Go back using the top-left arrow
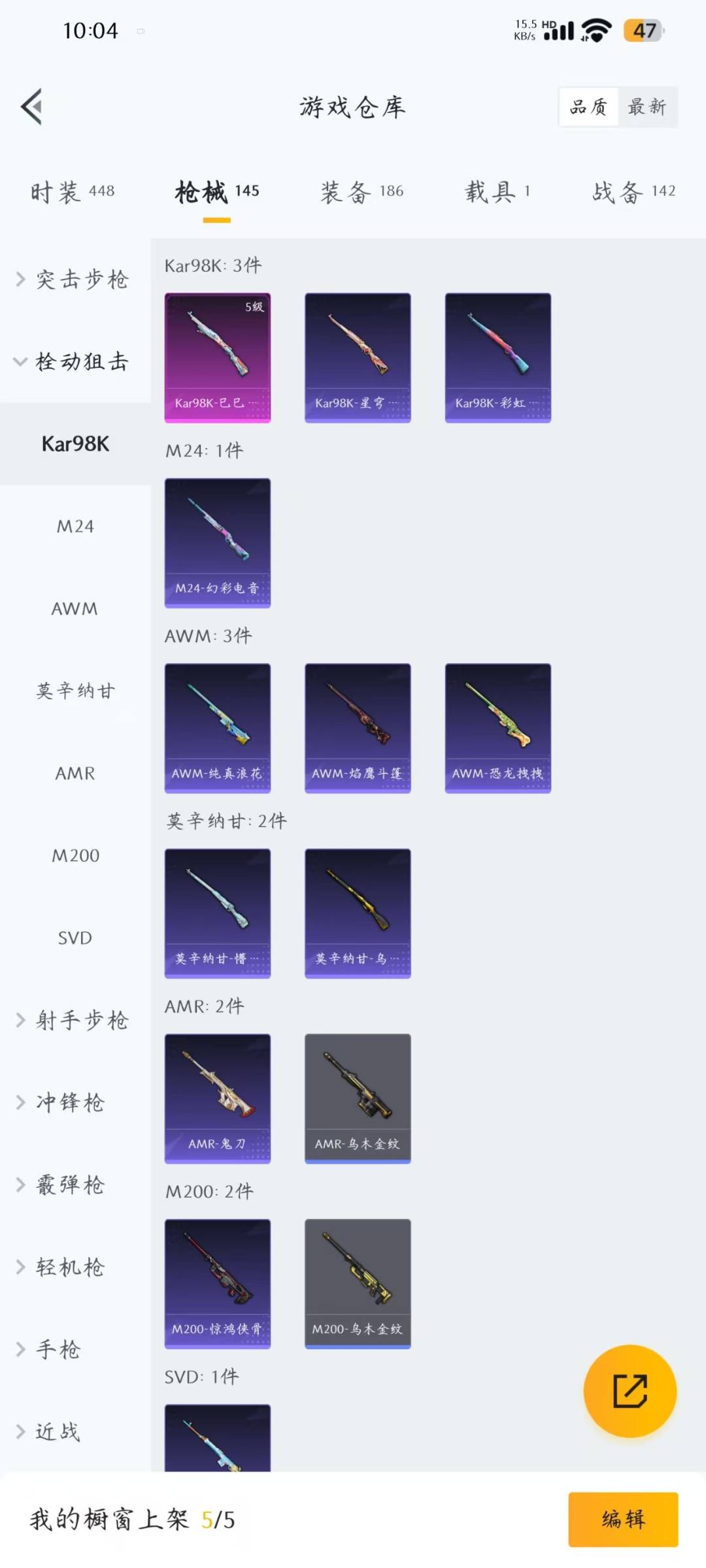Screen dimensions: 706x1568 coord(31,106)
